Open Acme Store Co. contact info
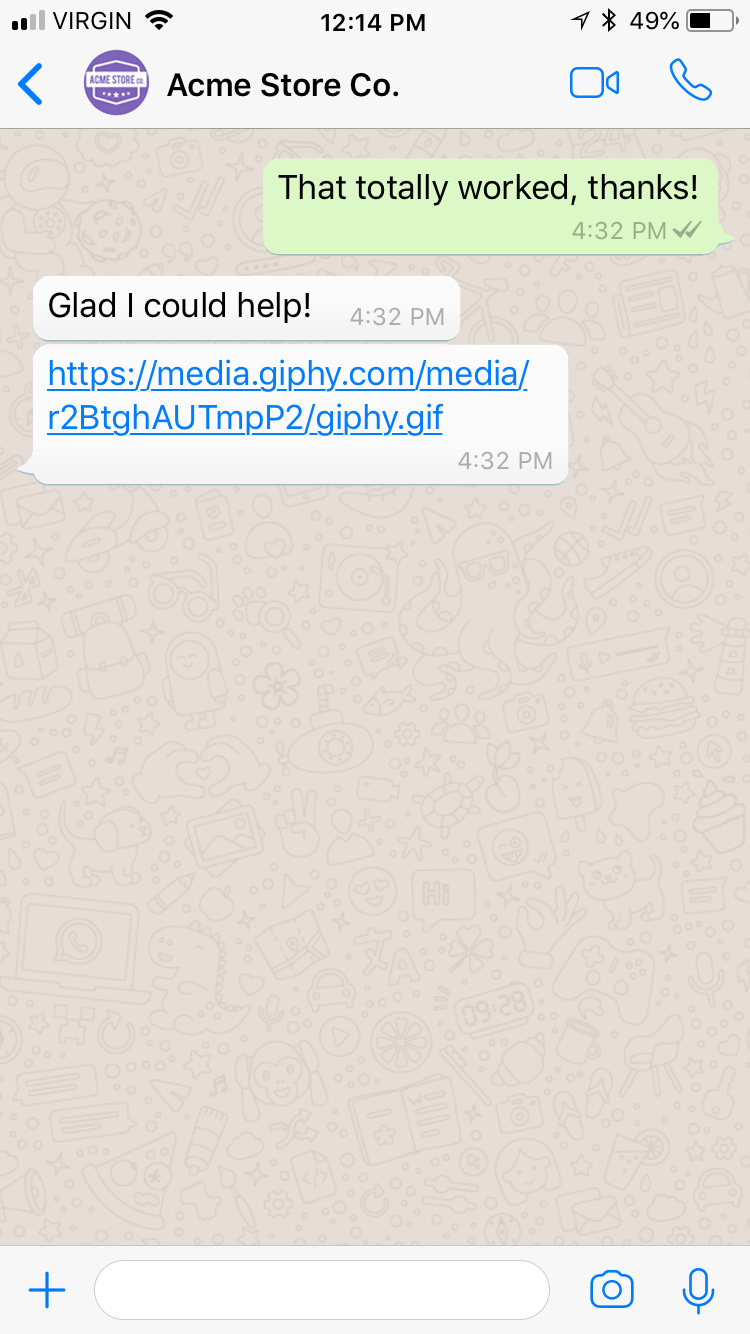Image resolution: width=750 pixels, height=1334 pixels. 282,86
